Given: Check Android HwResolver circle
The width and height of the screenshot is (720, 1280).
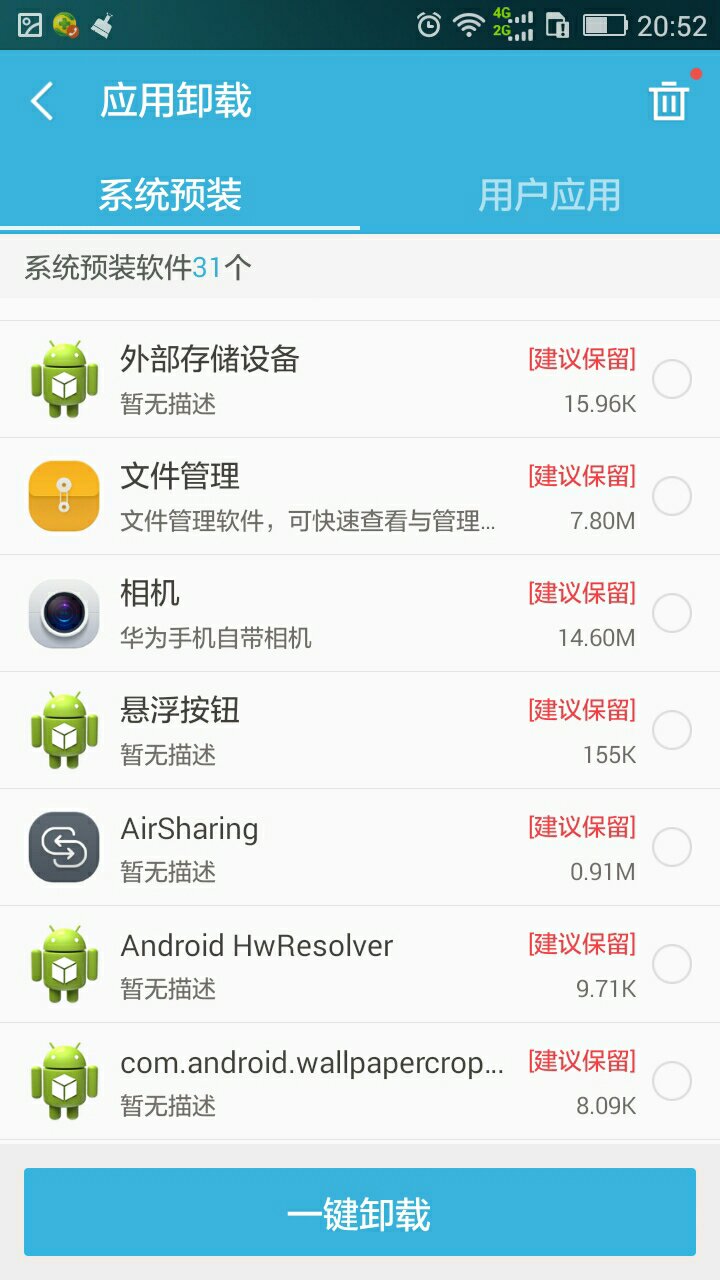Looking at the screenshot, I should click(x=672, y=964).
